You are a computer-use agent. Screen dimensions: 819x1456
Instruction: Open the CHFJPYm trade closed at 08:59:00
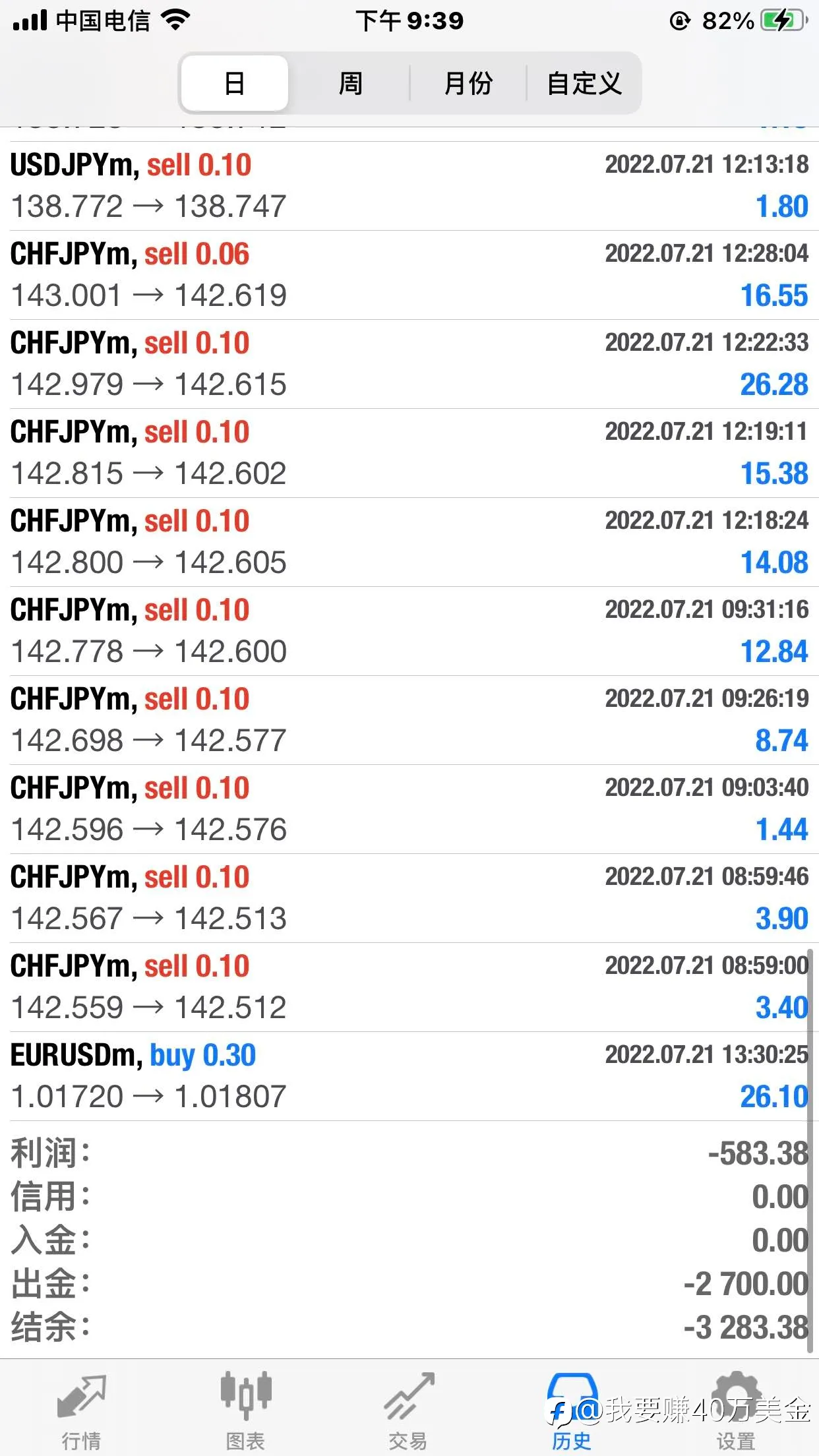click(409, 987)
